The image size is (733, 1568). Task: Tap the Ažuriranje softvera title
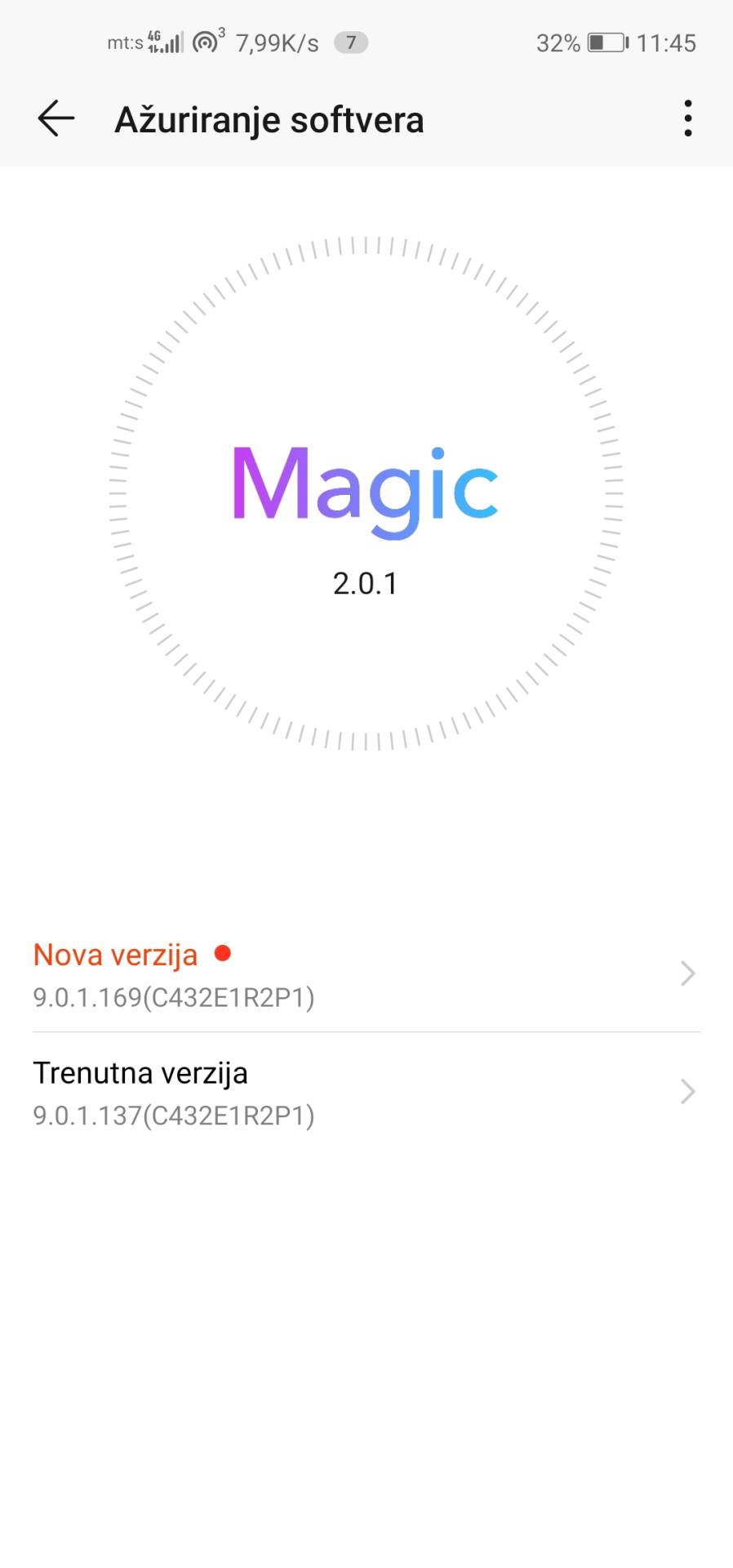click(269, 119)
